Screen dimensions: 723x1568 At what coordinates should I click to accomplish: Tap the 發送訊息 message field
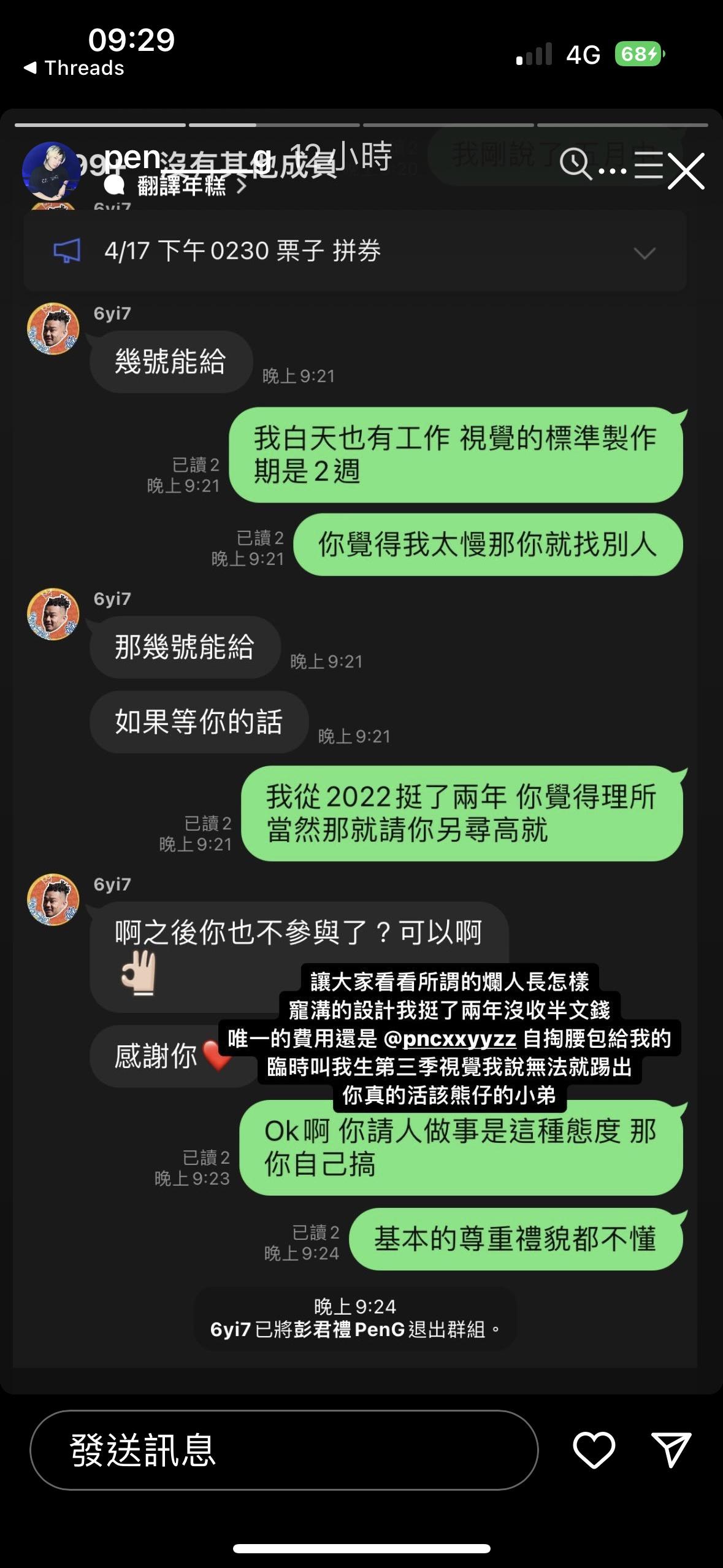coord(284,1450)
